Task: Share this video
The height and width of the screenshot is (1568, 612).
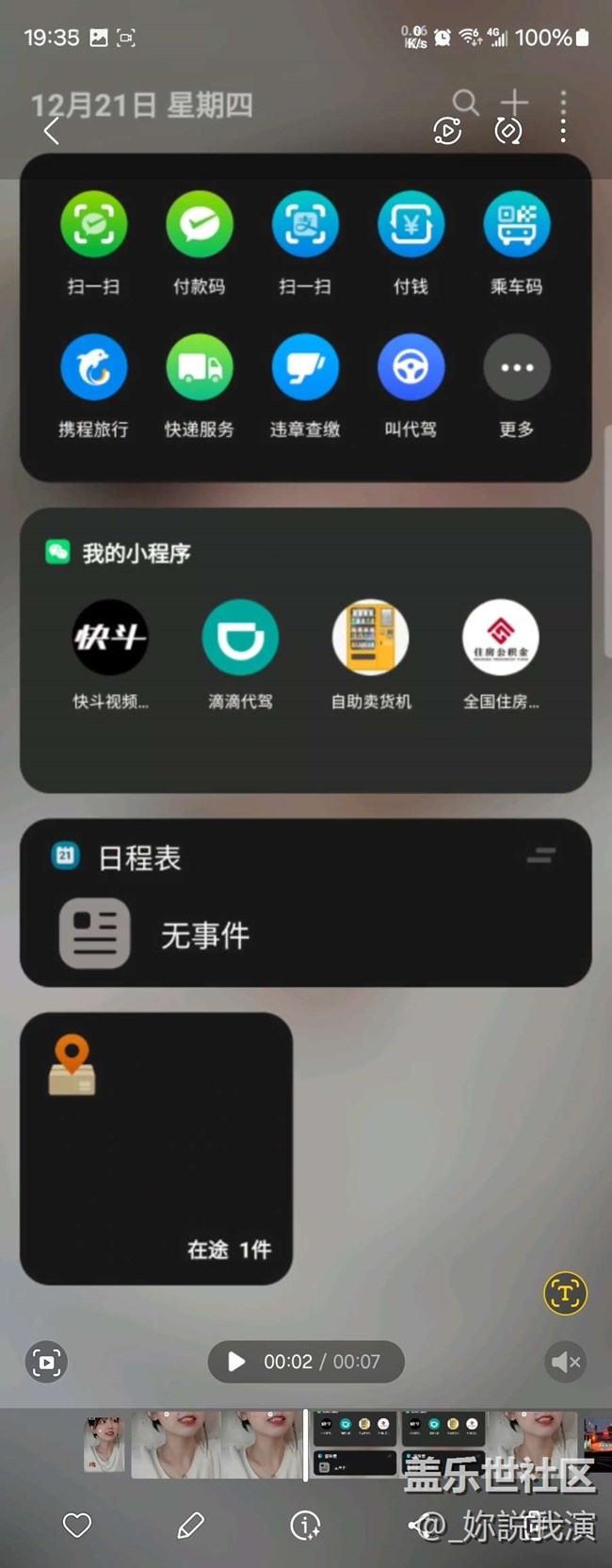Action: pyautogui.click(x=420, y=1525)
